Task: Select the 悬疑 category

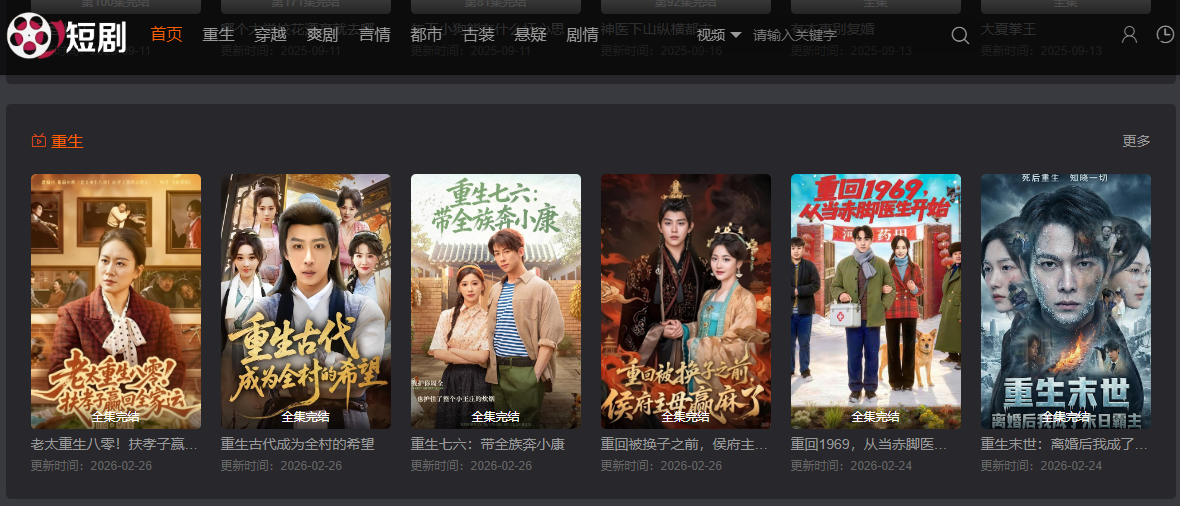Action: pos(530,35)
